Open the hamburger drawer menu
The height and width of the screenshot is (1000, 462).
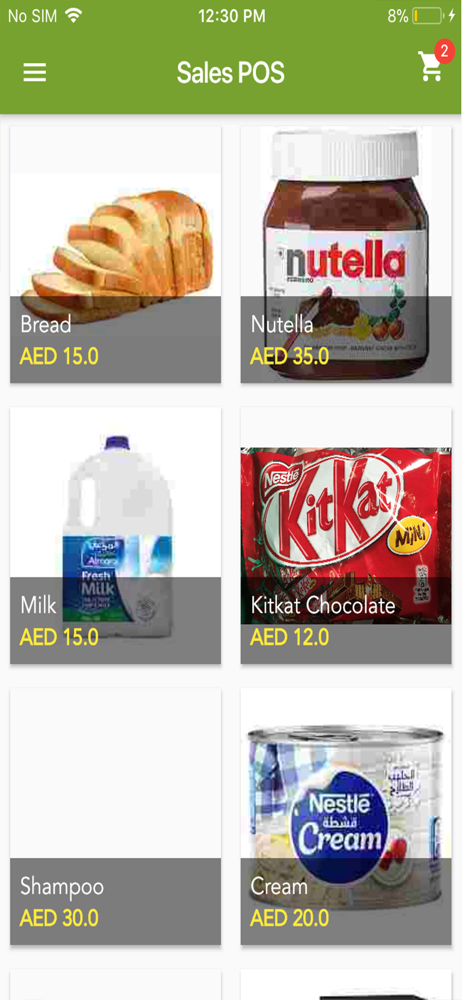(x=34, y=72)
